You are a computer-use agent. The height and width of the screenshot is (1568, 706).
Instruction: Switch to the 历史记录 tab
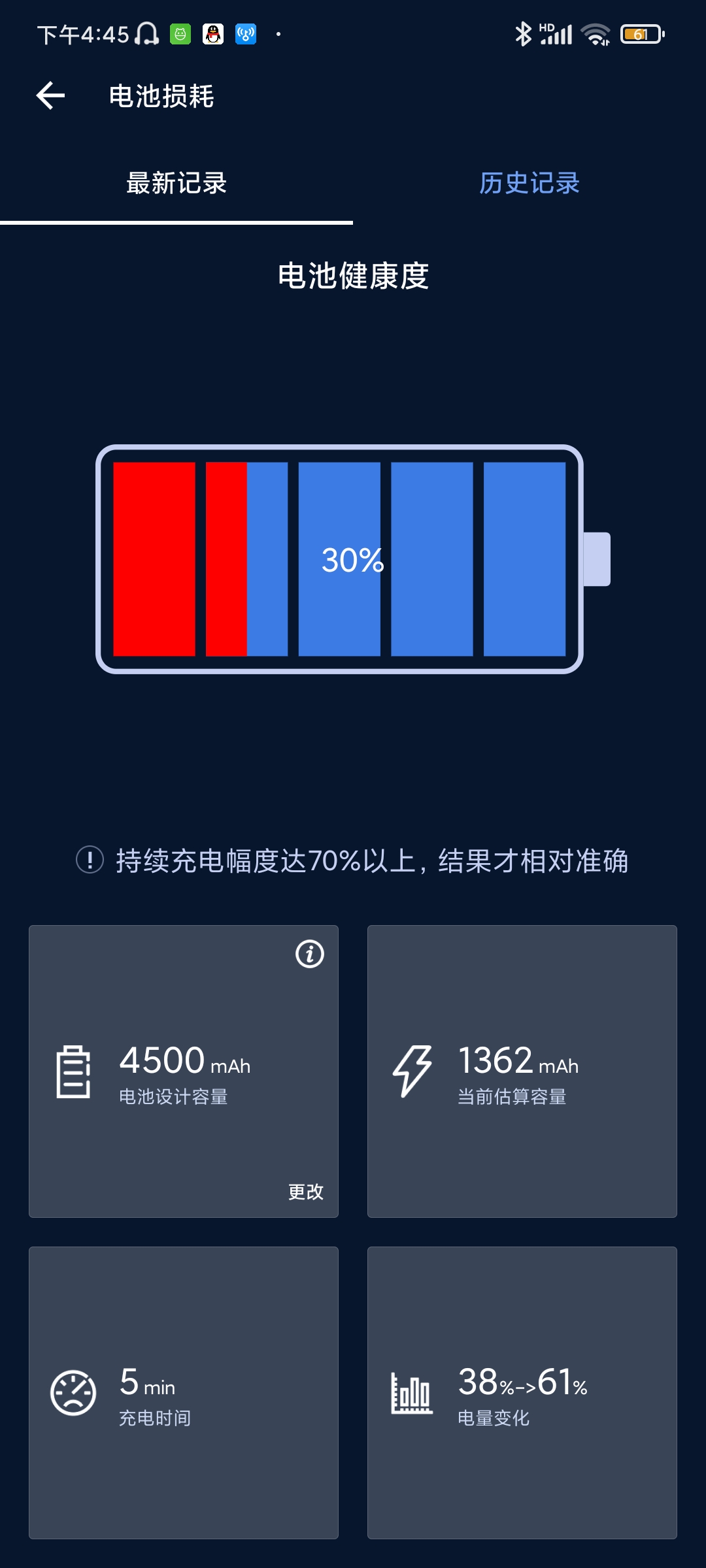click(529, 183)
